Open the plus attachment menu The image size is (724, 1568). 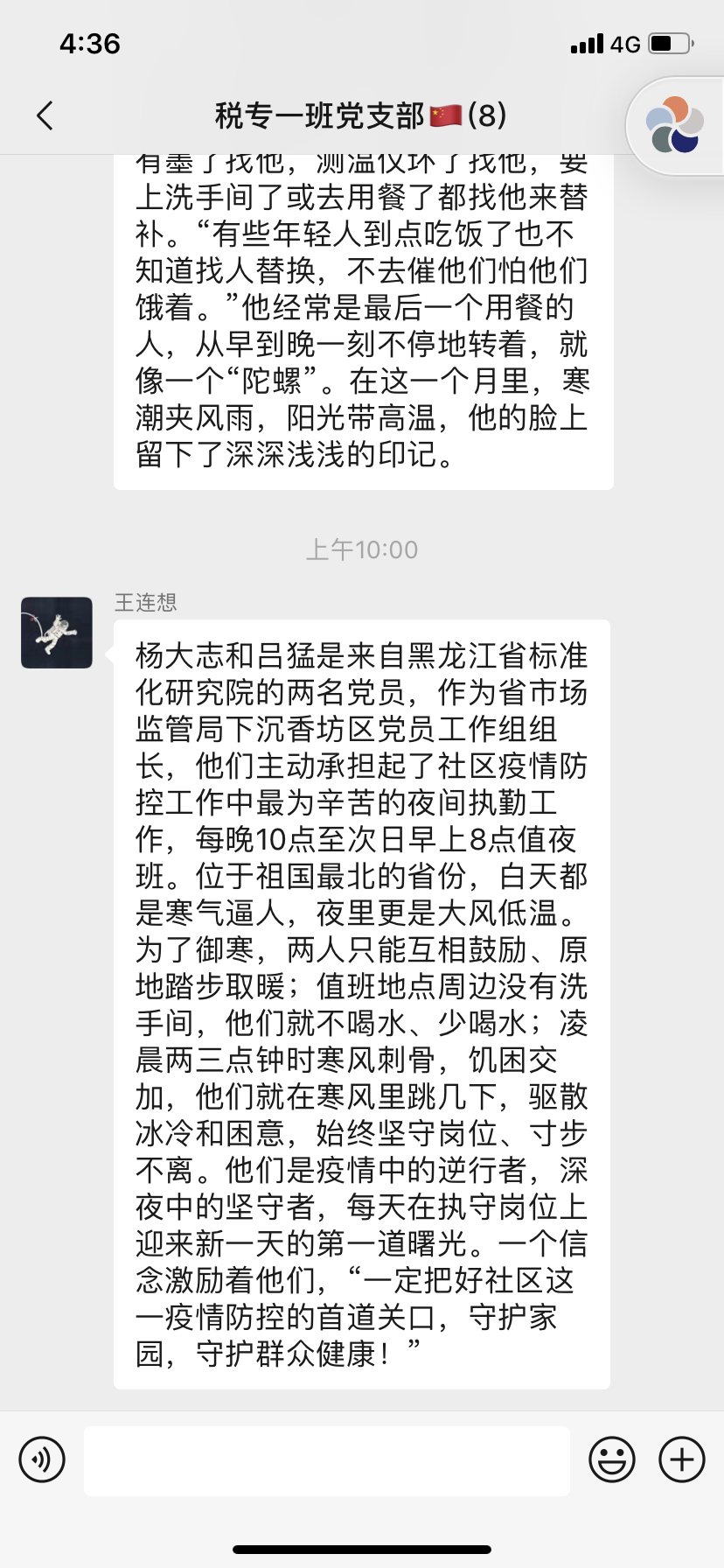pos(682,1459)
